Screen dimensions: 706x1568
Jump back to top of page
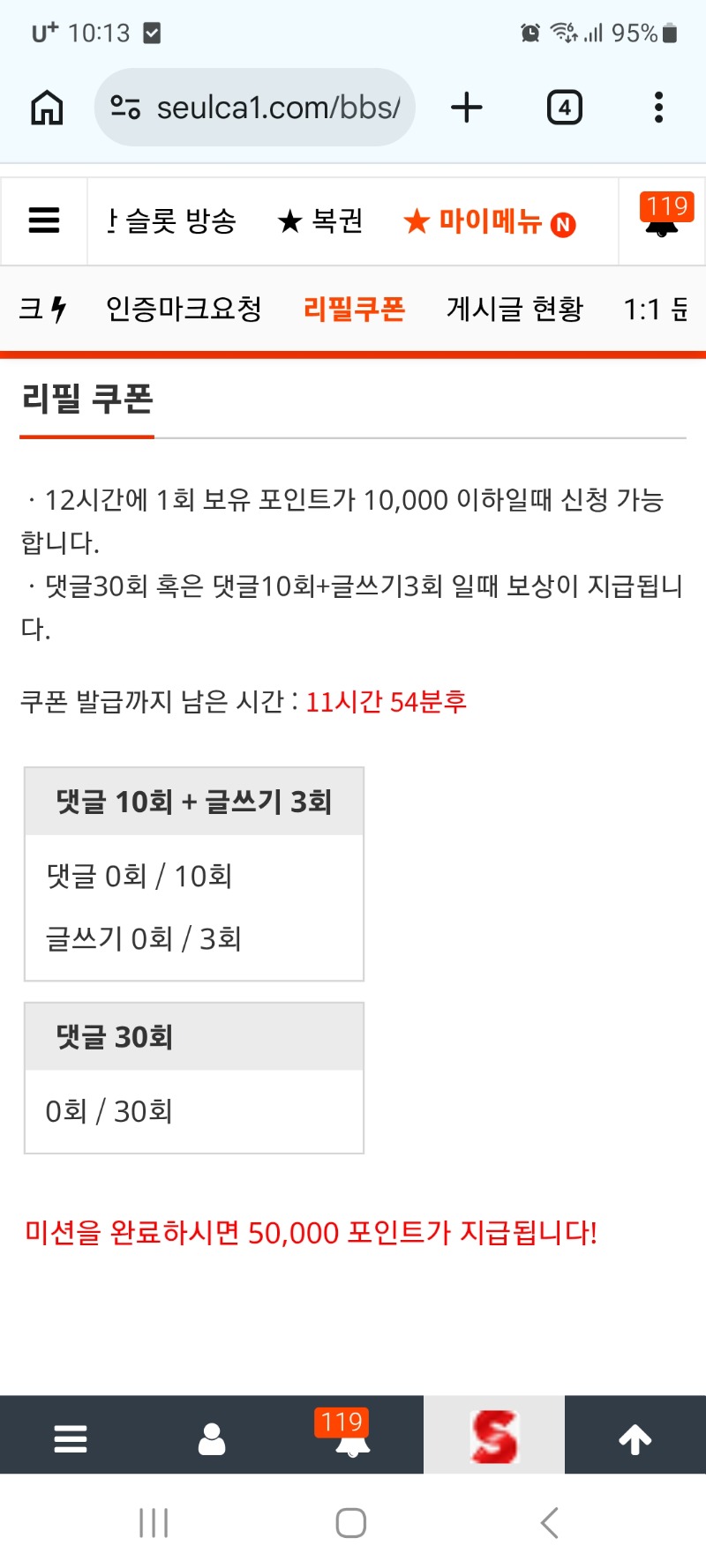(635, 1439)
